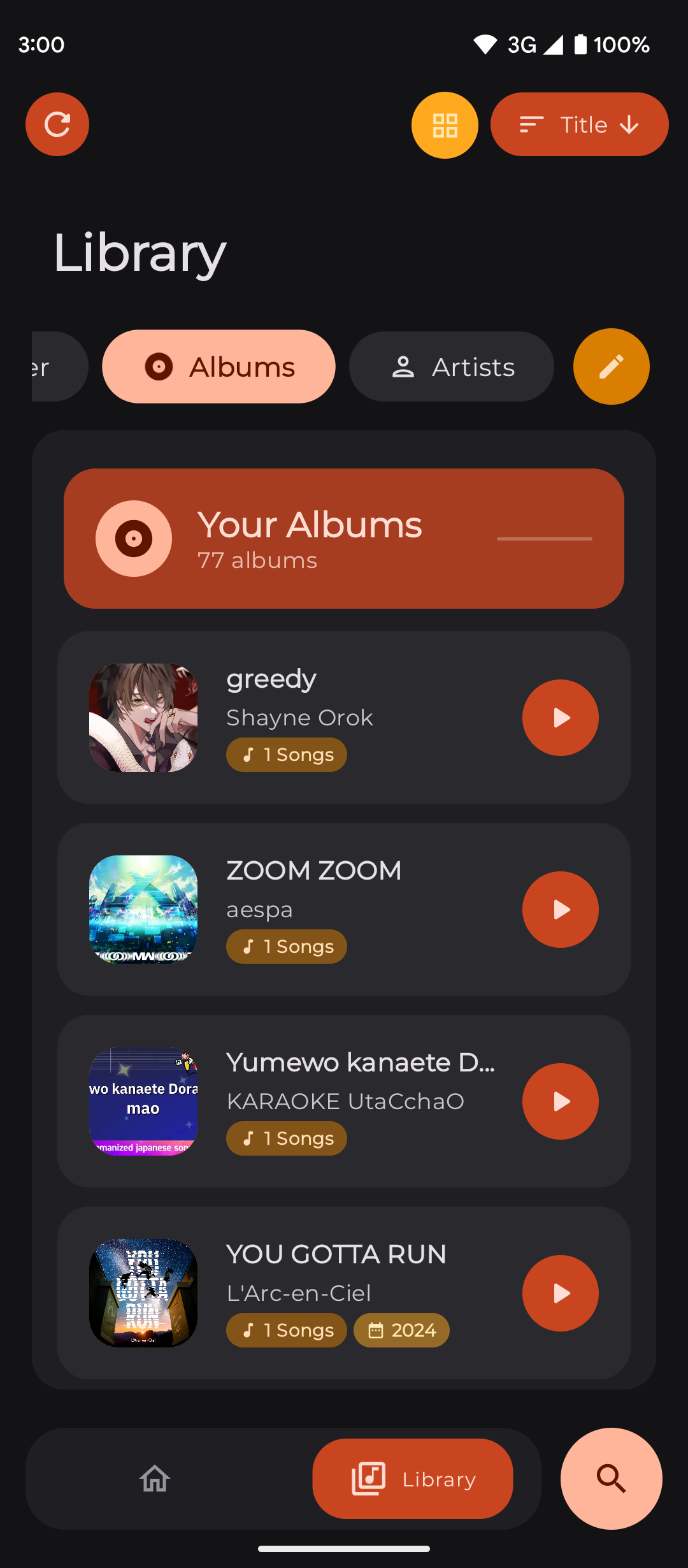Go to the Home tab
Image resolution: width=688 pixels, height=1568 pixels.
(155, 1479)
